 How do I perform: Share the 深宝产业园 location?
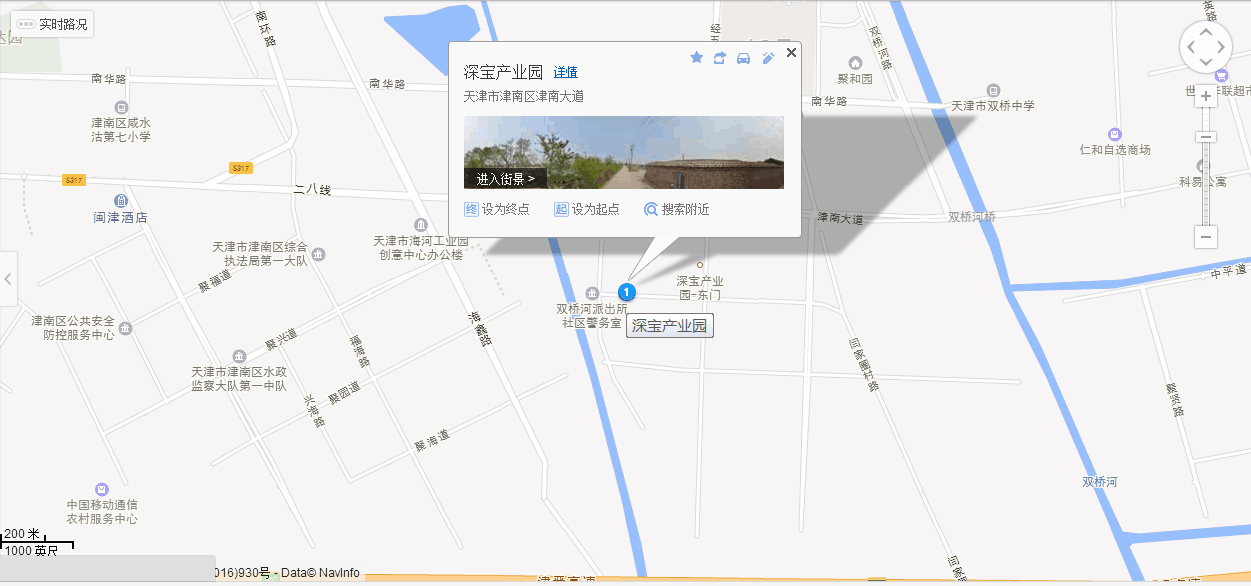[720, 58]
